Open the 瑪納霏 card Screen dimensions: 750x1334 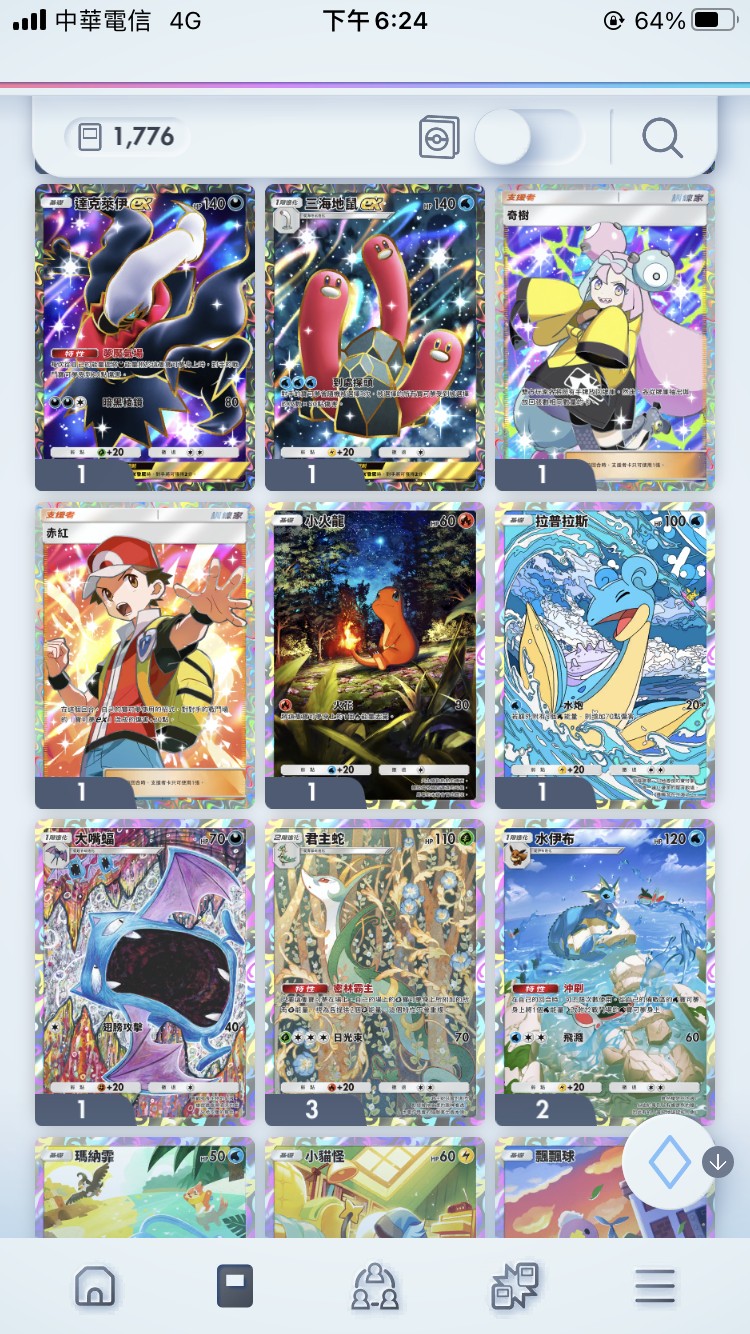pyautogui.click(x=145, y=1190)
